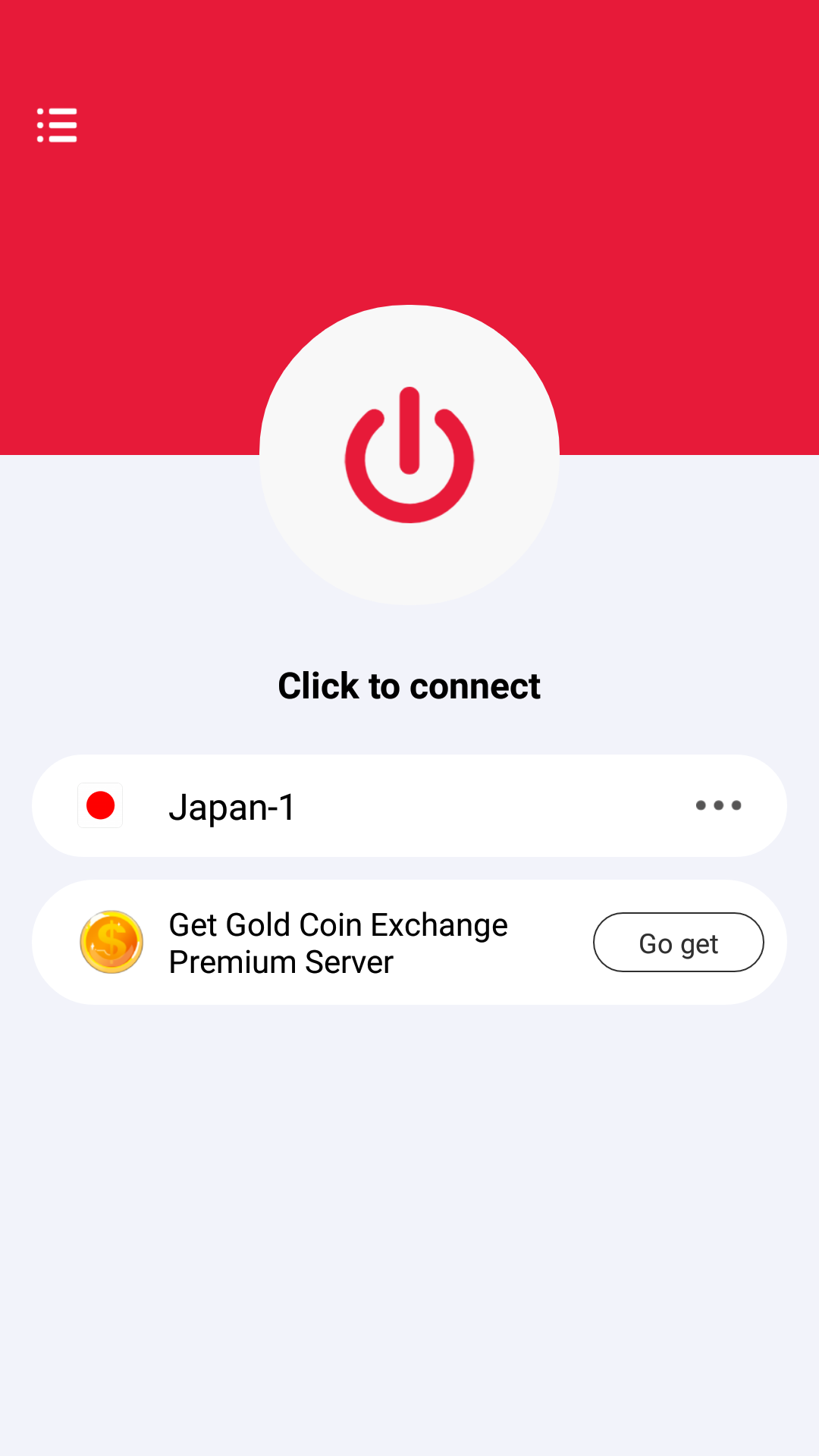Tap the red circle server indicator
Screen dimensions: 819x1456
[x=99, y=805]
